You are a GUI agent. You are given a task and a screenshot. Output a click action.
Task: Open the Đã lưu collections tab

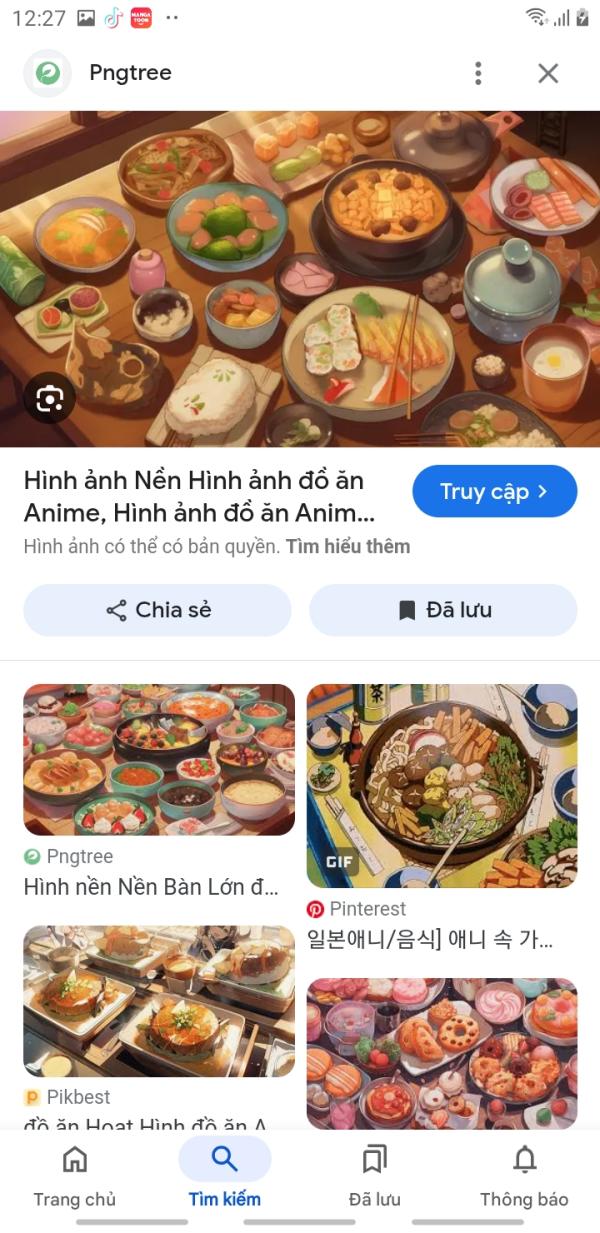[375, 1174]
